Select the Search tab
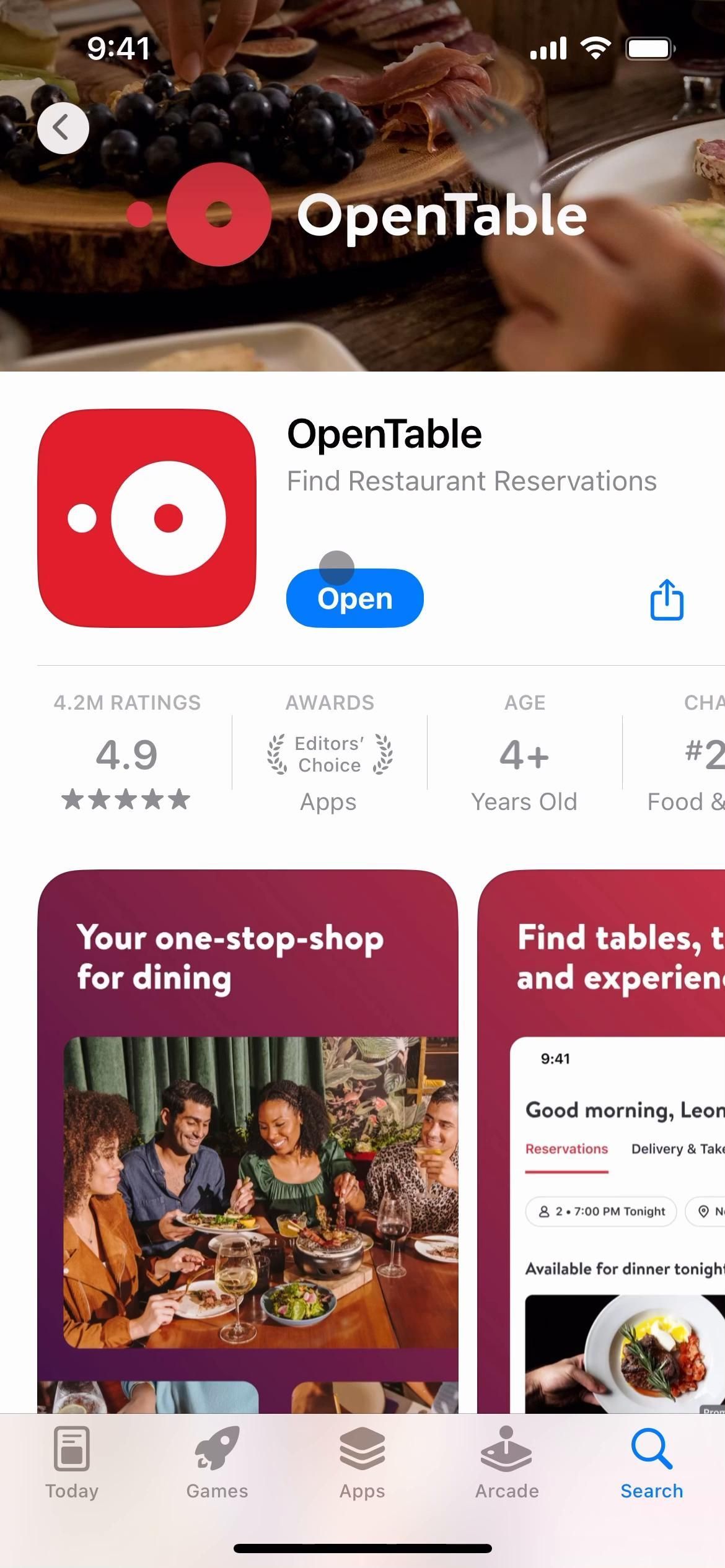The image size is (725, 1568). pyautogui.click(x=652, y=1463)
